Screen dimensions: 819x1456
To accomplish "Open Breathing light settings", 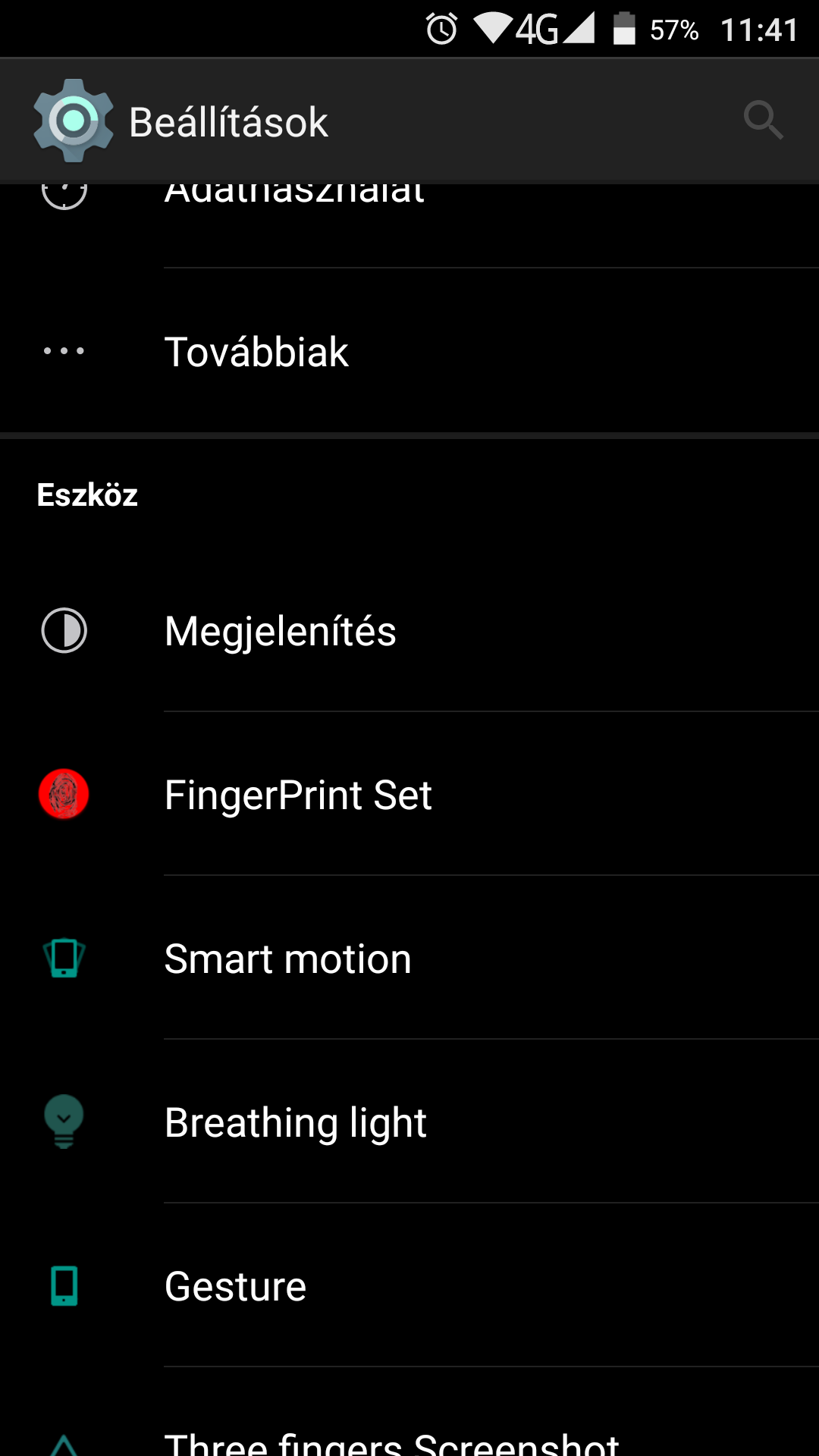I will point(409,1122).
